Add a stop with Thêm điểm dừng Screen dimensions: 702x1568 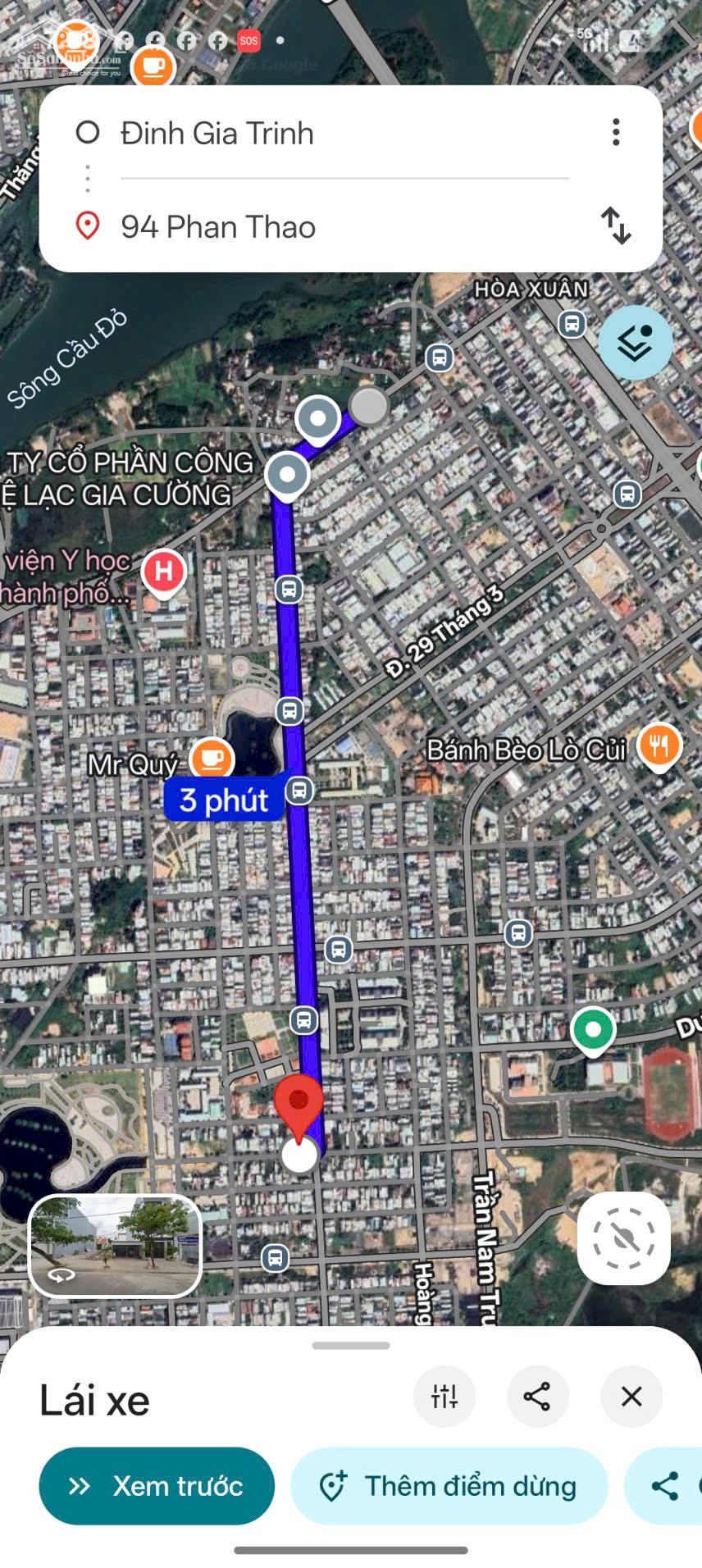click(449, 1485)
